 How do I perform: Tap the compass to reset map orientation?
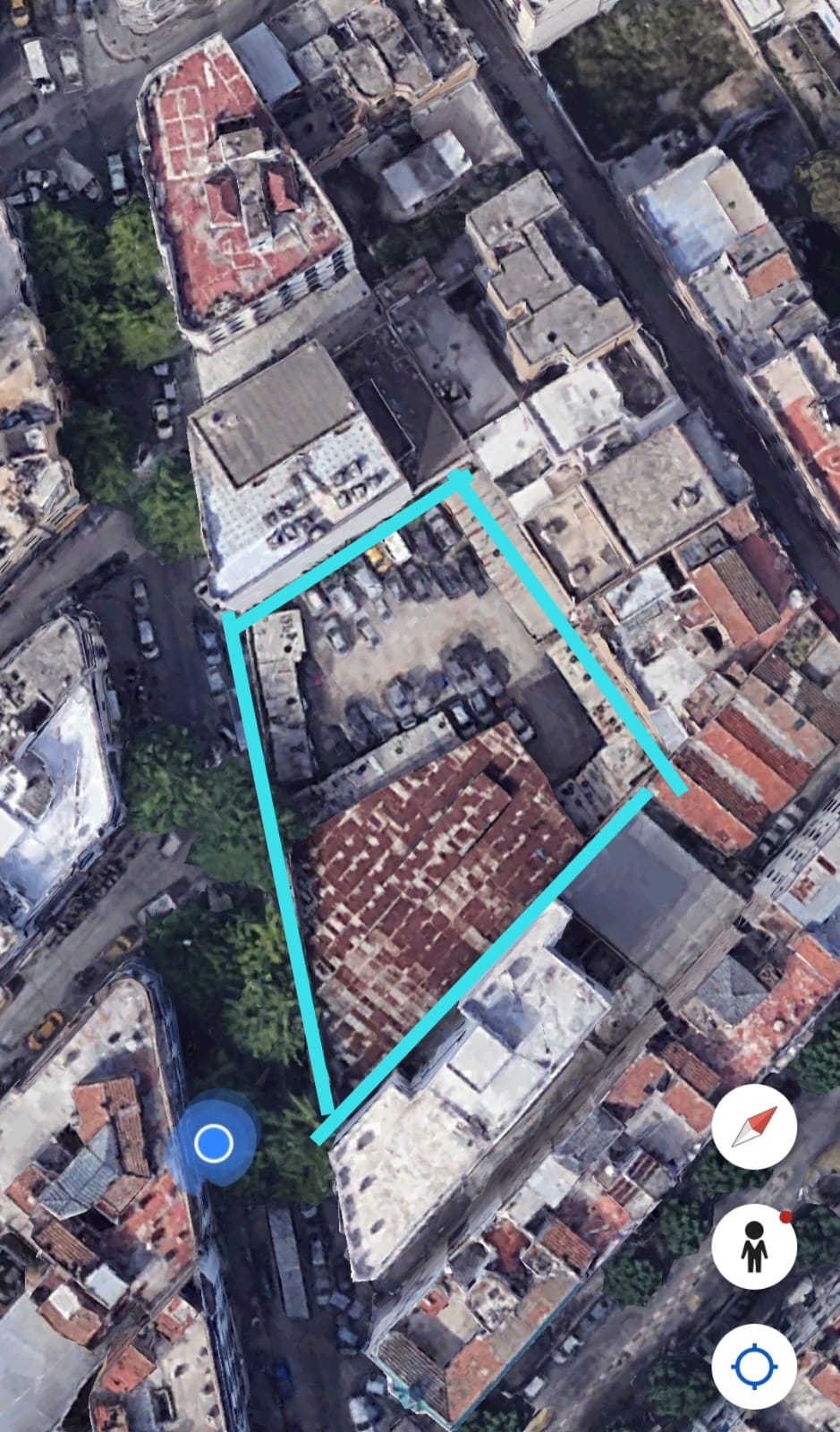coord(754,1129)
